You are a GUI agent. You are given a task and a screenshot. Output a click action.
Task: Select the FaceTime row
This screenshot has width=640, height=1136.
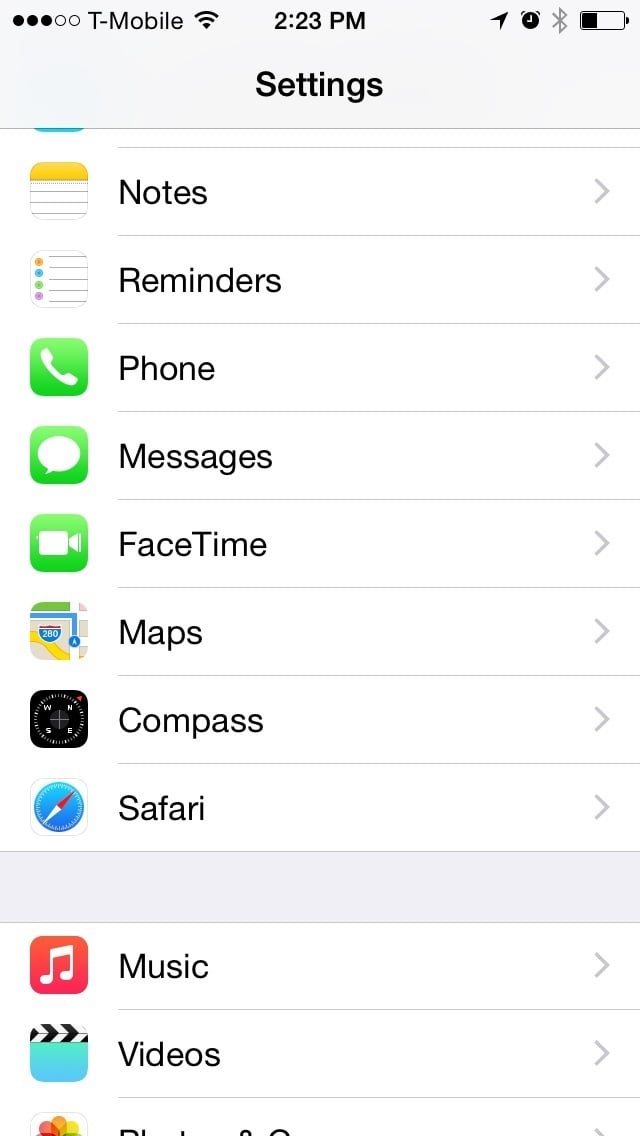[x=320, y=543]
